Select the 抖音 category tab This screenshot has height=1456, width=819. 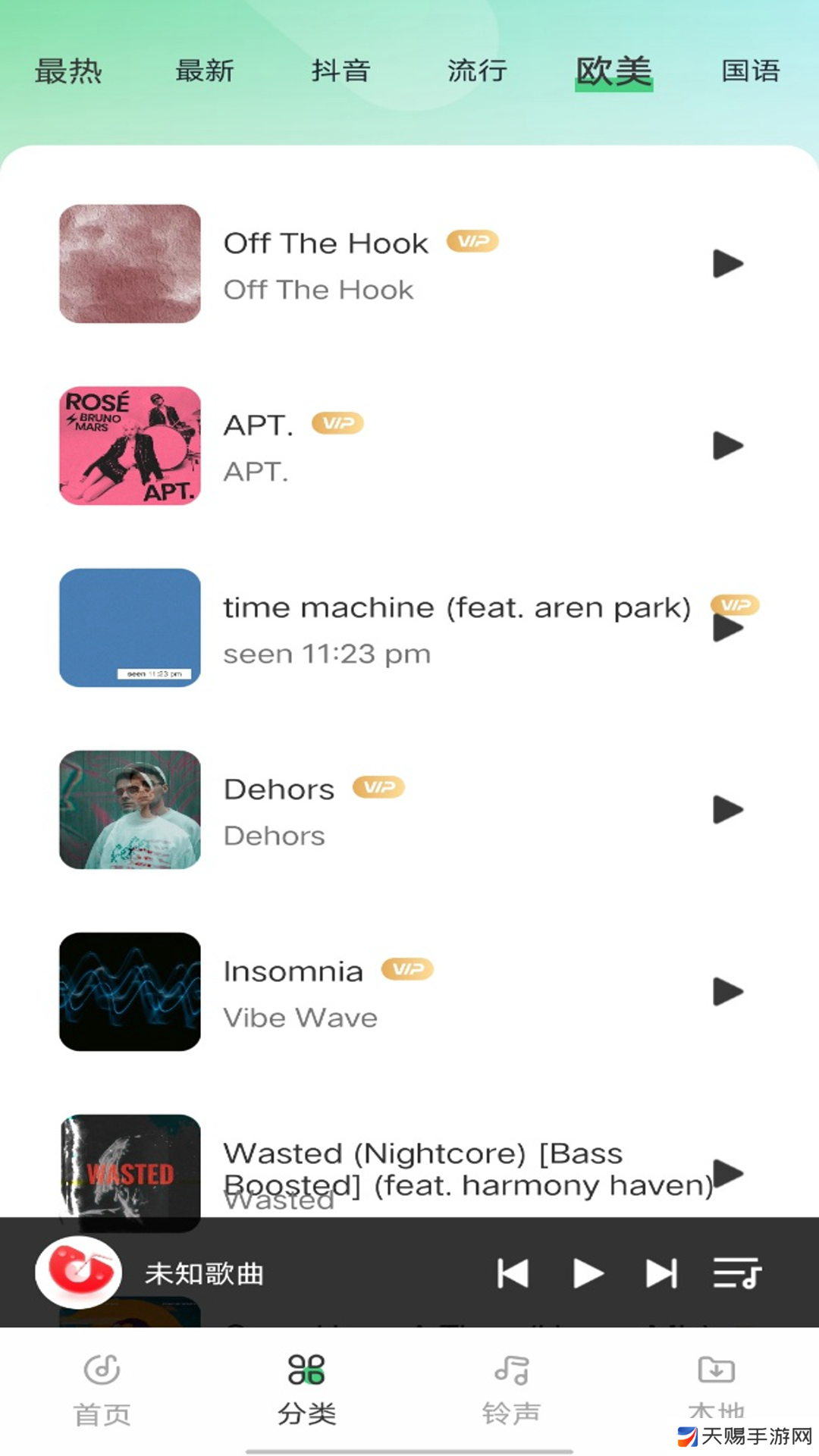(x=340, y=71)
